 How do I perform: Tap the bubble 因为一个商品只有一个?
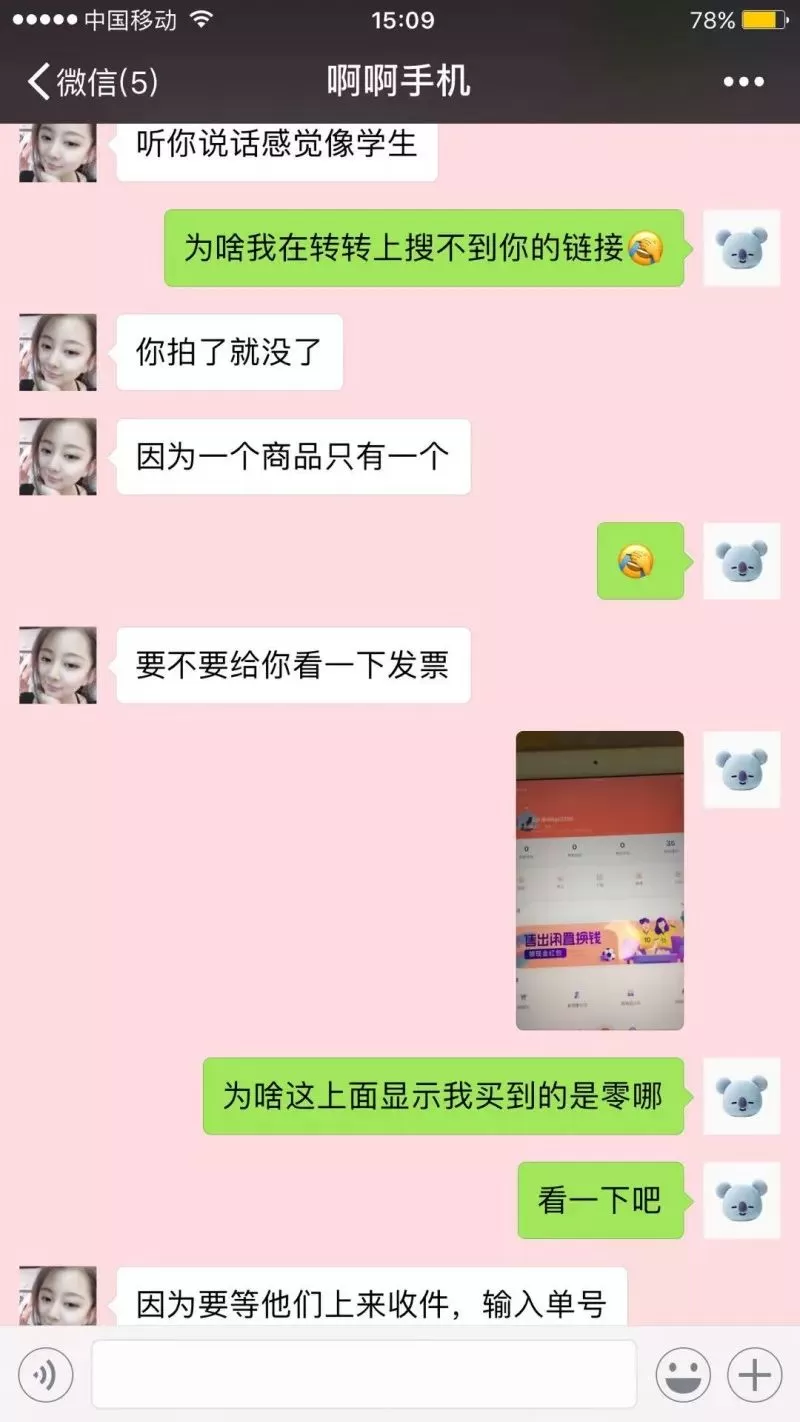pyautogui.click(x=294, y=455)
